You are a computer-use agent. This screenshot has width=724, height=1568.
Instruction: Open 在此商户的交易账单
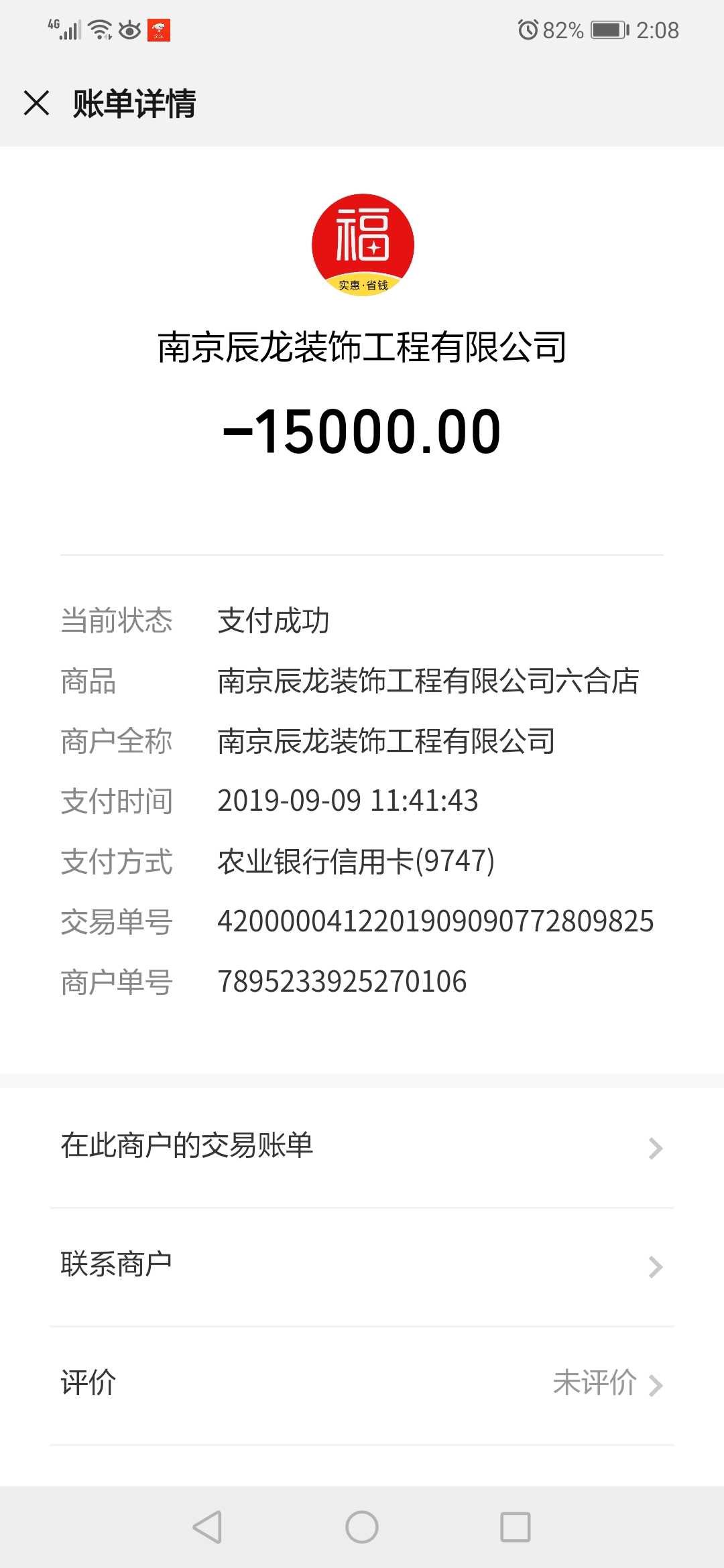click(362, 1148)
